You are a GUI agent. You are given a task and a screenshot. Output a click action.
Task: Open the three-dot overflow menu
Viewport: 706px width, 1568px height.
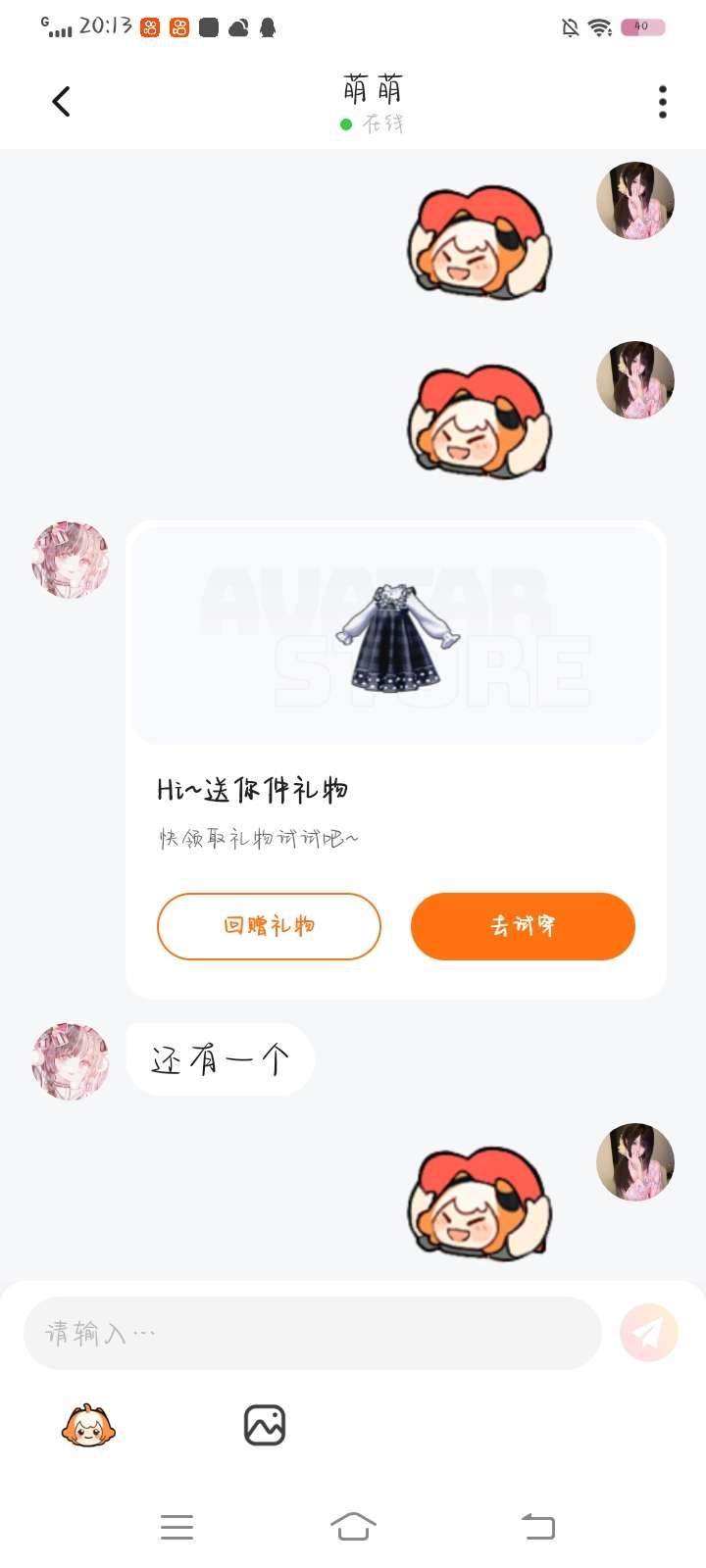663,102
